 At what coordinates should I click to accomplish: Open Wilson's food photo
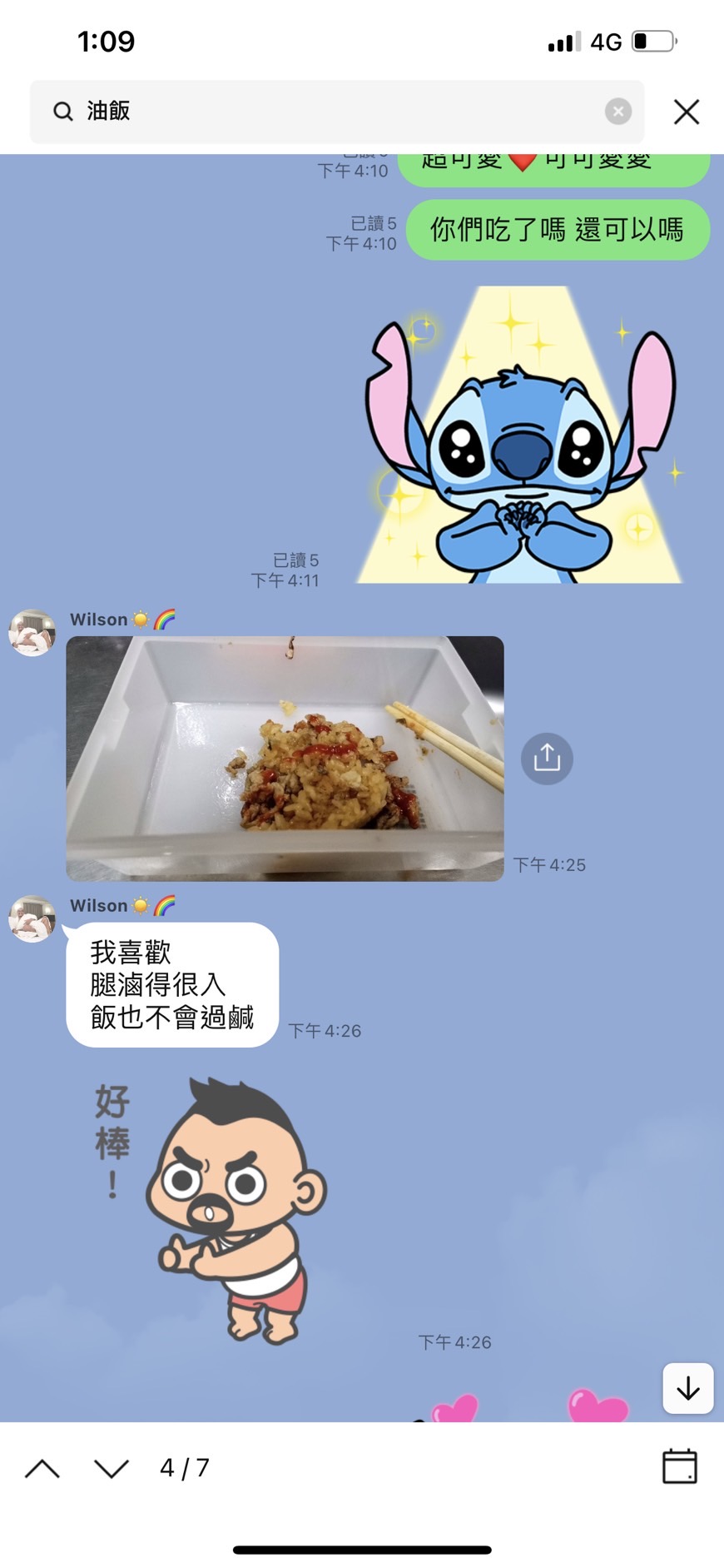coord(285,758)
